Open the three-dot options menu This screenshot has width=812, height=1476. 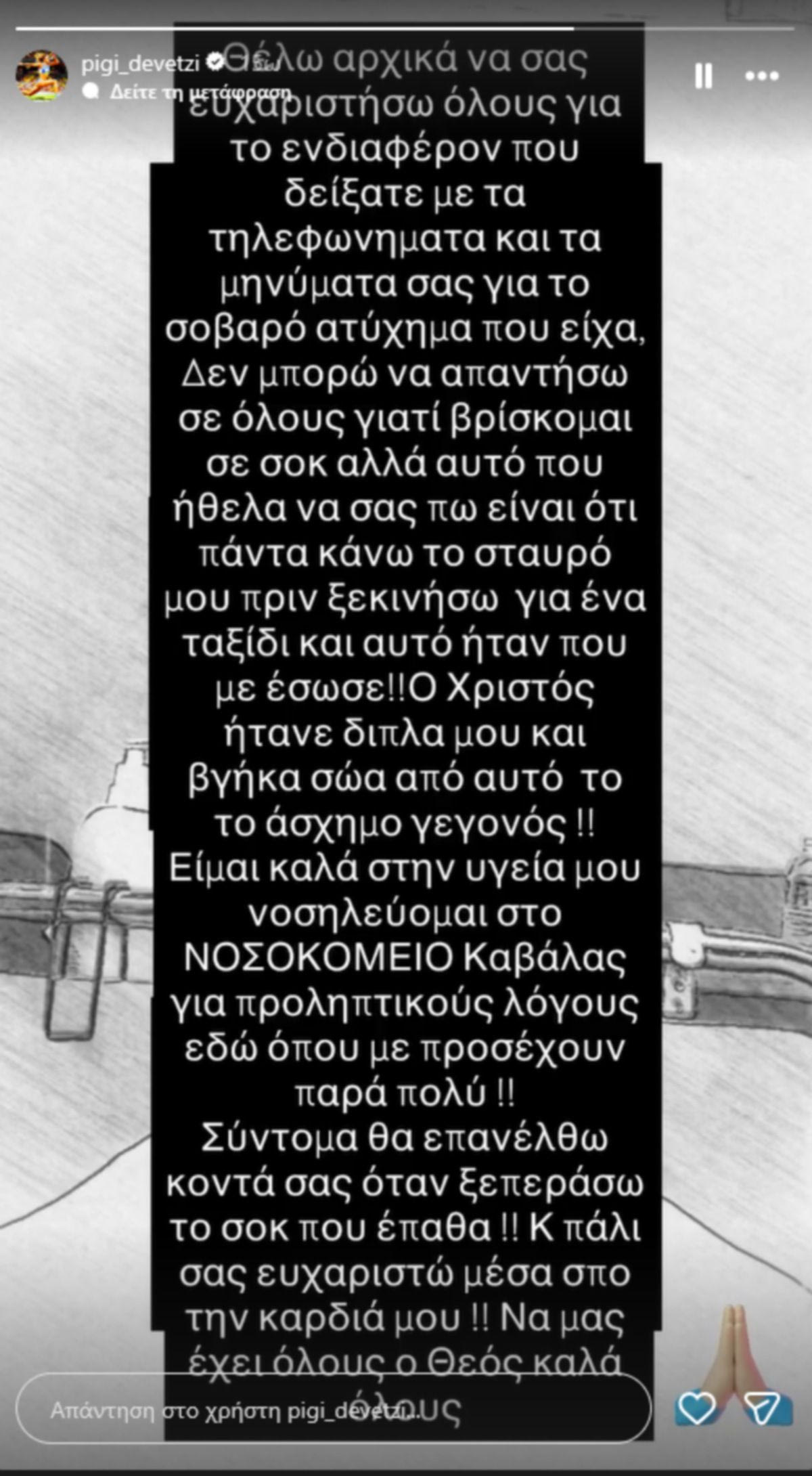[763, 76]
